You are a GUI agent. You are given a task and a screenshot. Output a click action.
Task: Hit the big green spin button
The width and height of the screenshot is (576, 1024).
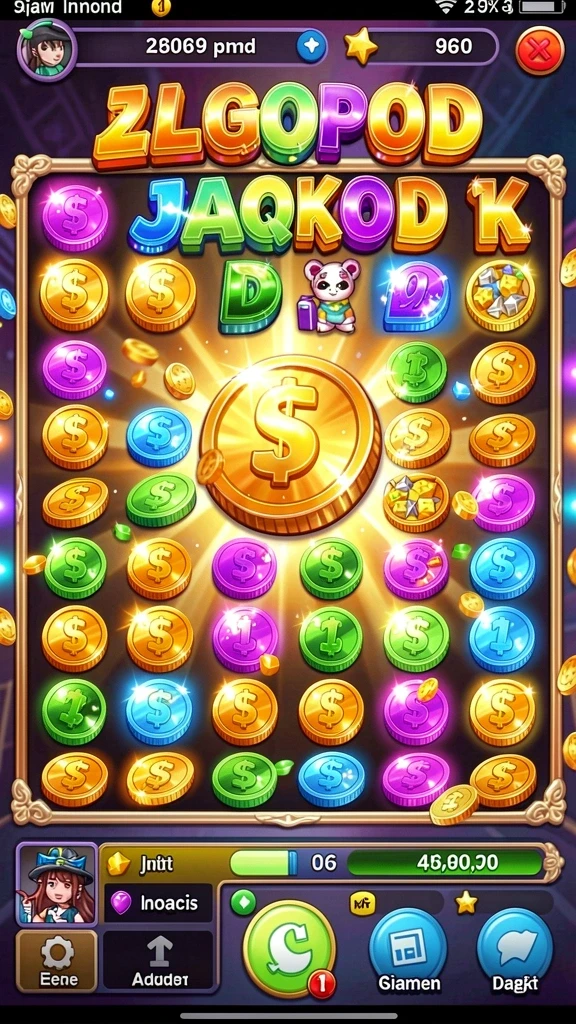click(x=289, y=948)
